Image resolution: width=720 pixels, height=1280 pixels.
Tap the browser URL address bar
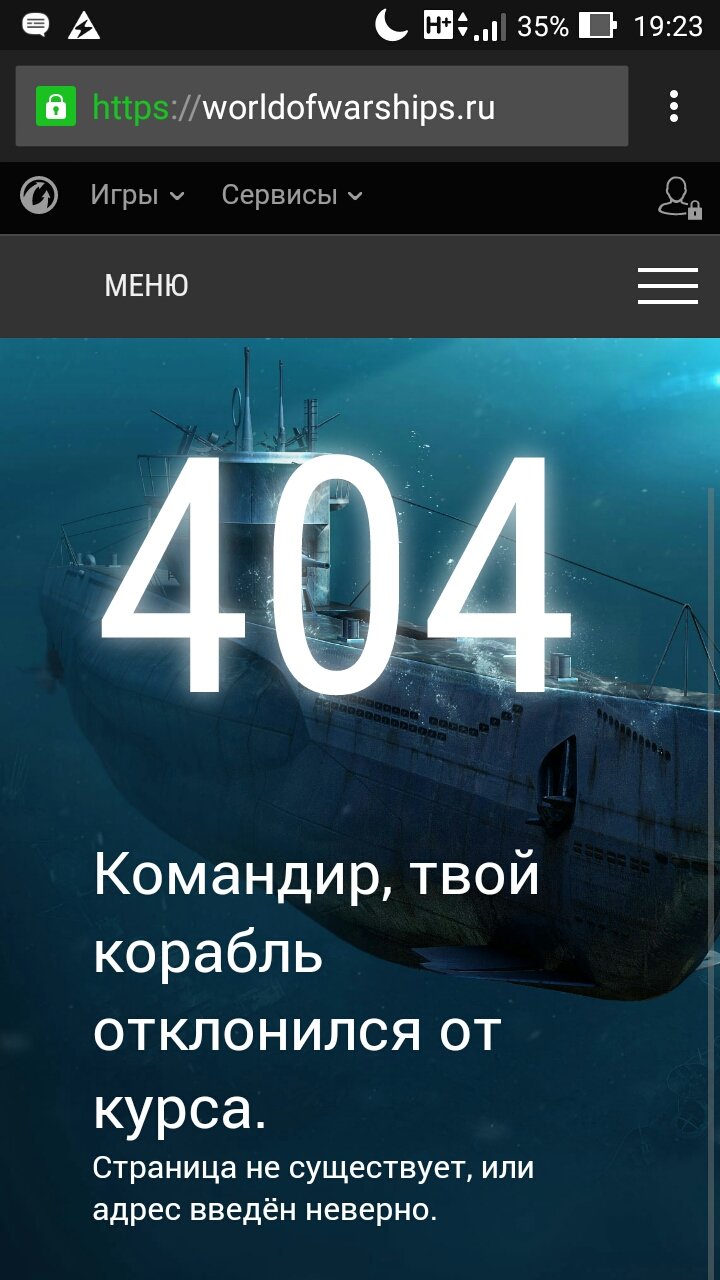coord(321,106)
